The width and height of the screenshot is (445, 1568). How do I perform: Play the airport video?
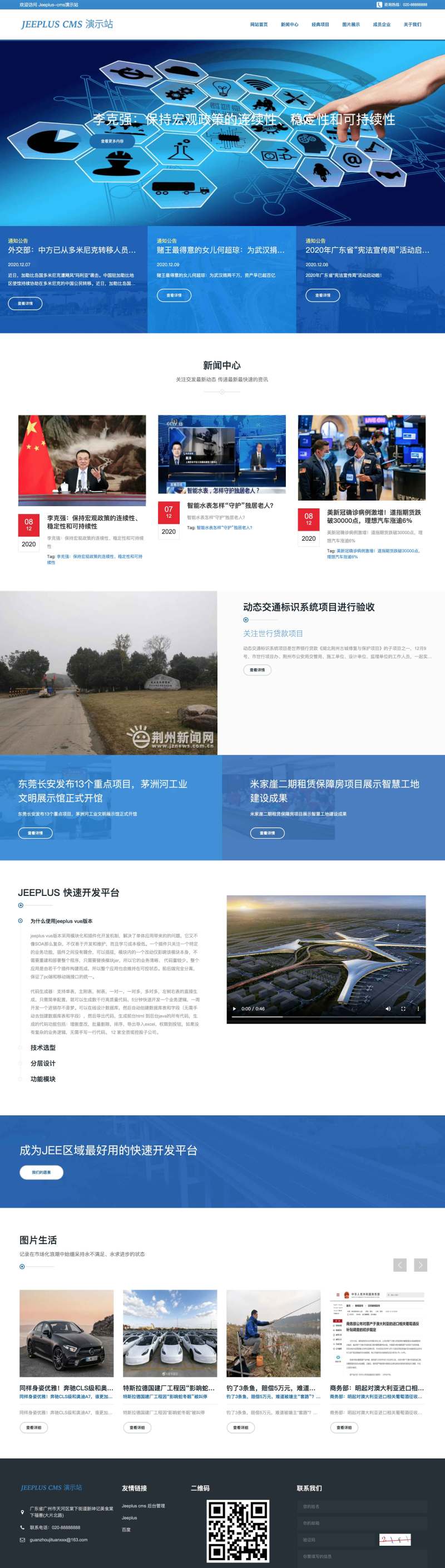coord(235,1008)
